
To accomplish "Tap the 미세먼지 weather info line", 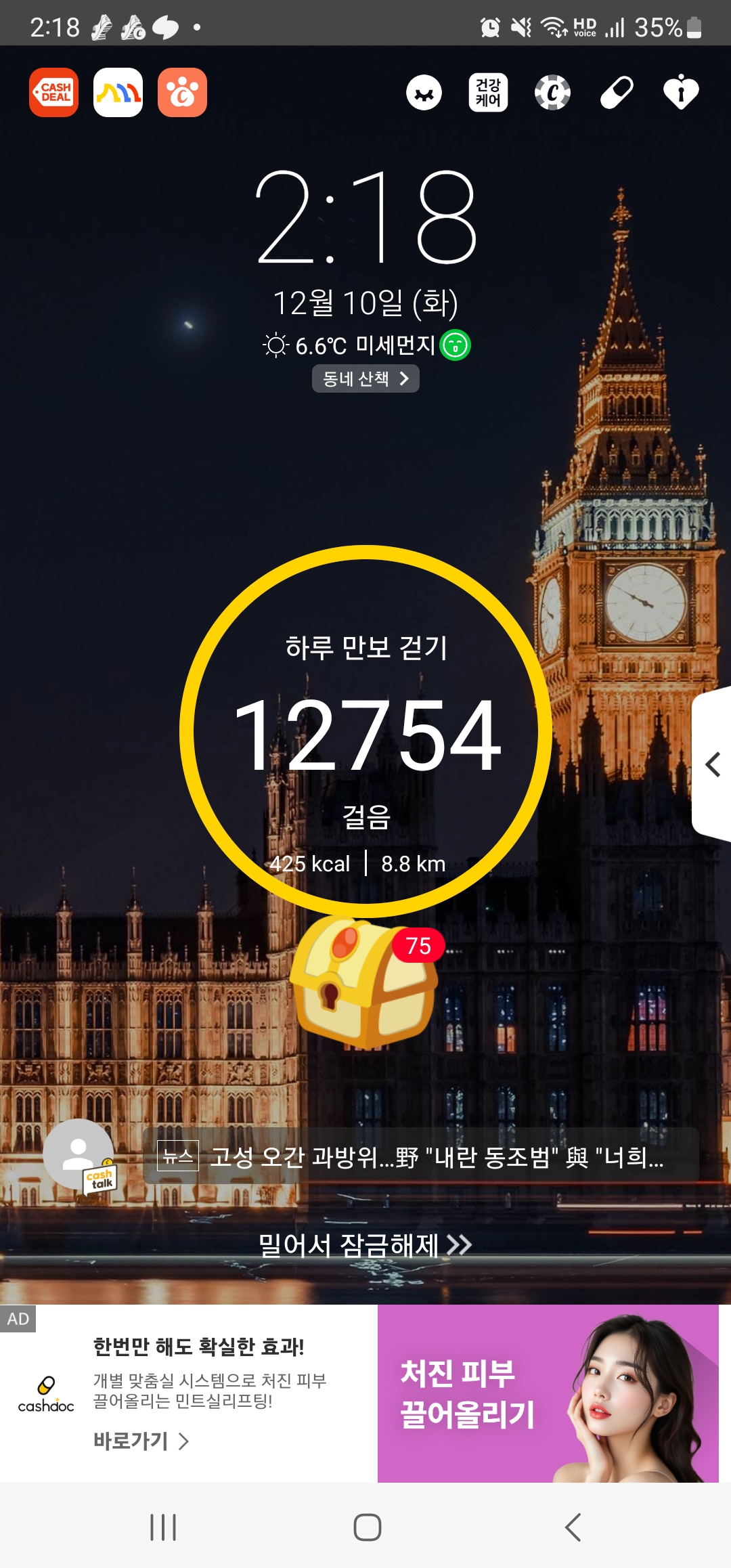I will (x=365, y=346).
